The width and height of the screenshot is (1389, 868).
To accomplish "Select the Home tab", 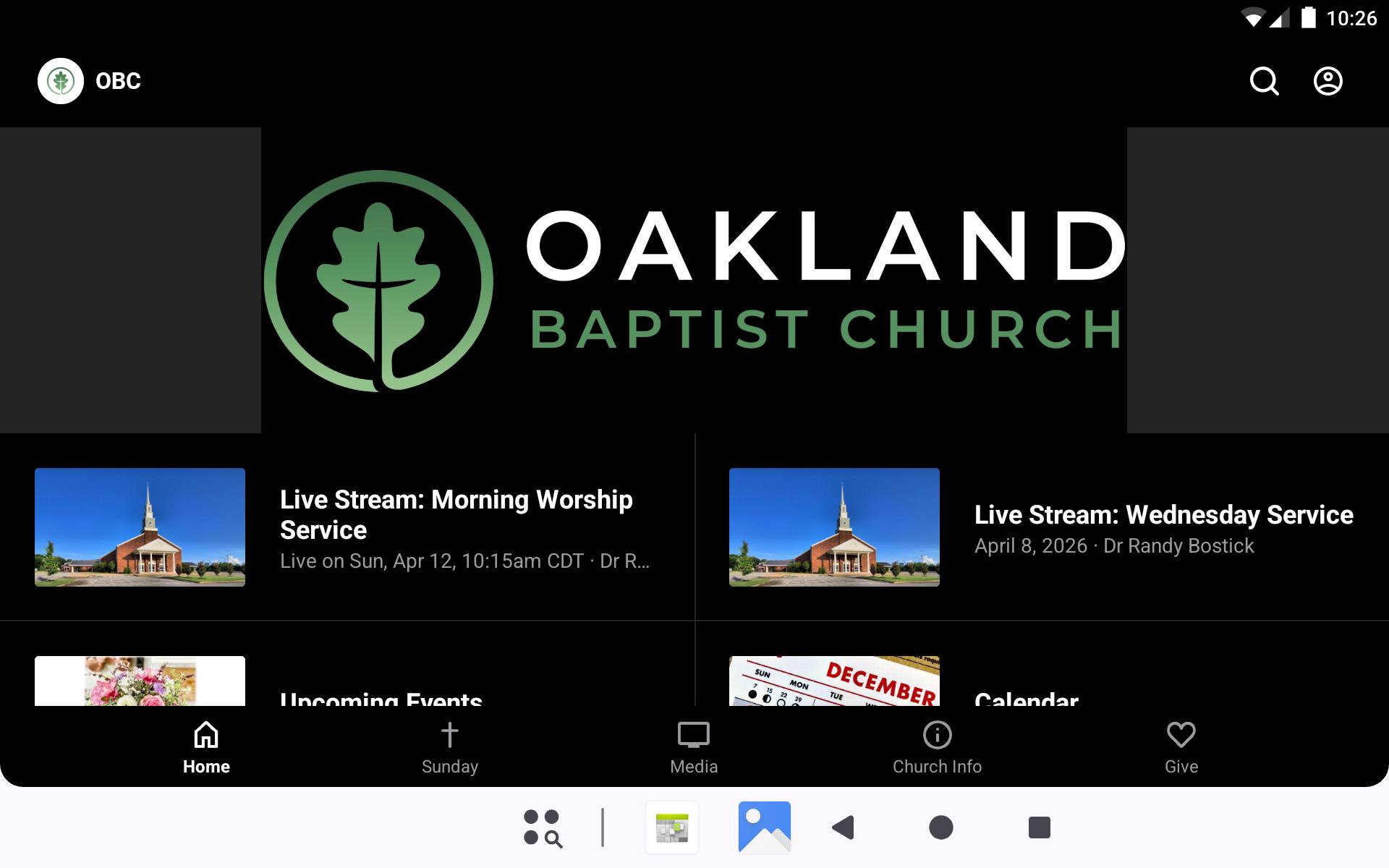I will point(206,748).
